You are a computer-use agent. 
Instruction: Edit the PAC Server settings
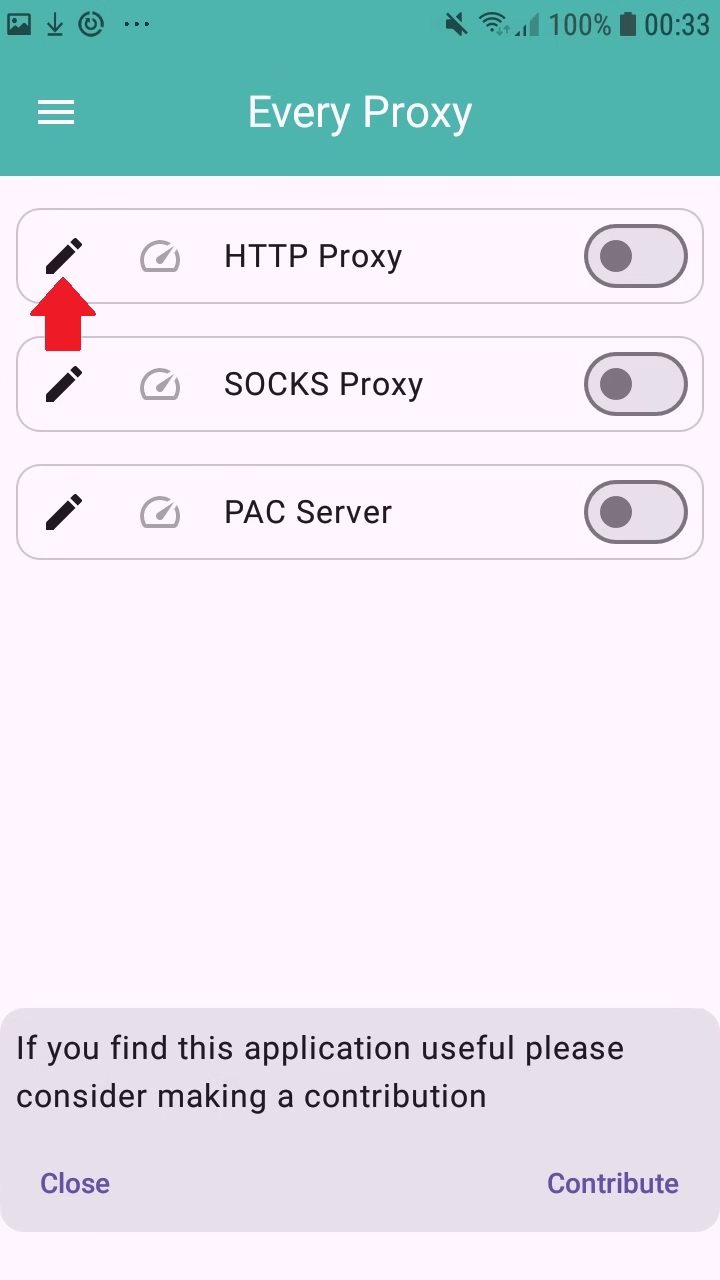pos(64,512)
